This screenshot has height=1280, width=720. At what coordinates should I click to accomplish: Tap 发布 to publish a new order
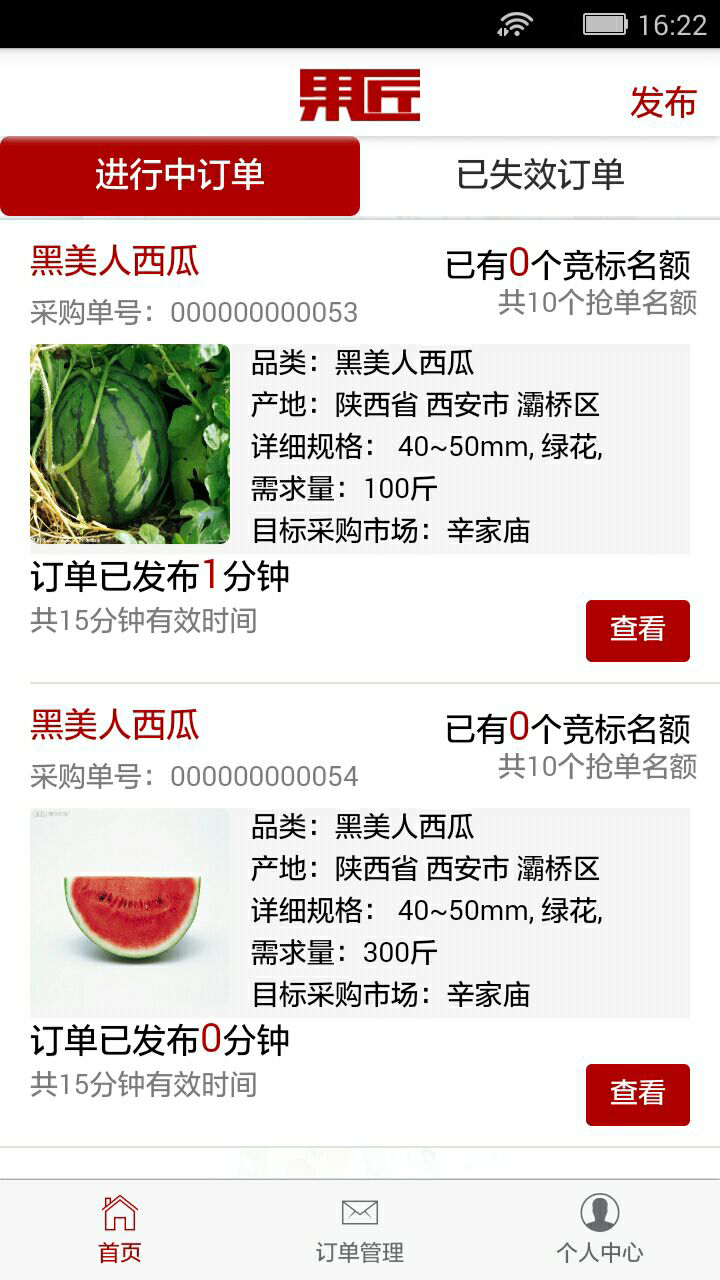662,102
